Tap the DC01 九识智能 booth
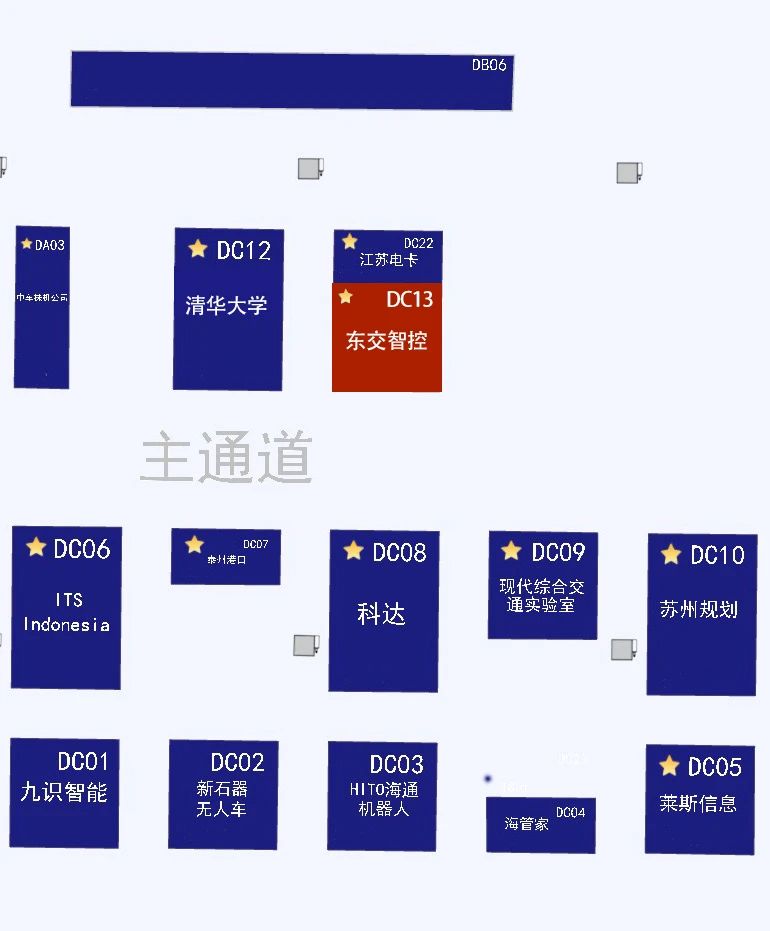Image resolution: width=770 pixels, height=931 pixels. pyautogui.click(x=65, y=793)
